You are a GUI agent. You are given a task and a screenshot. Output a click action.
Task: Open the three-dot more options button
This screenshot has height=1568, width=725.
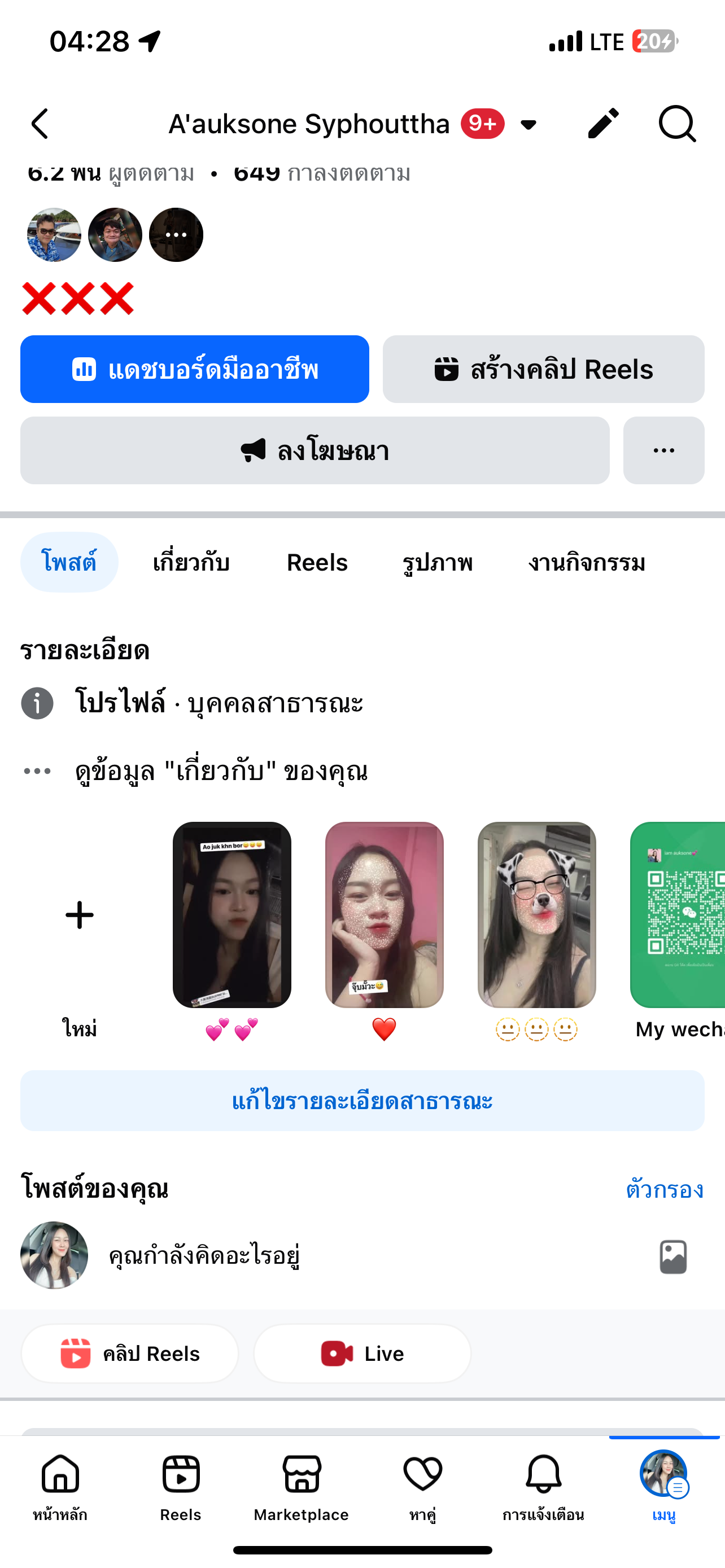[x=663, y=450]
